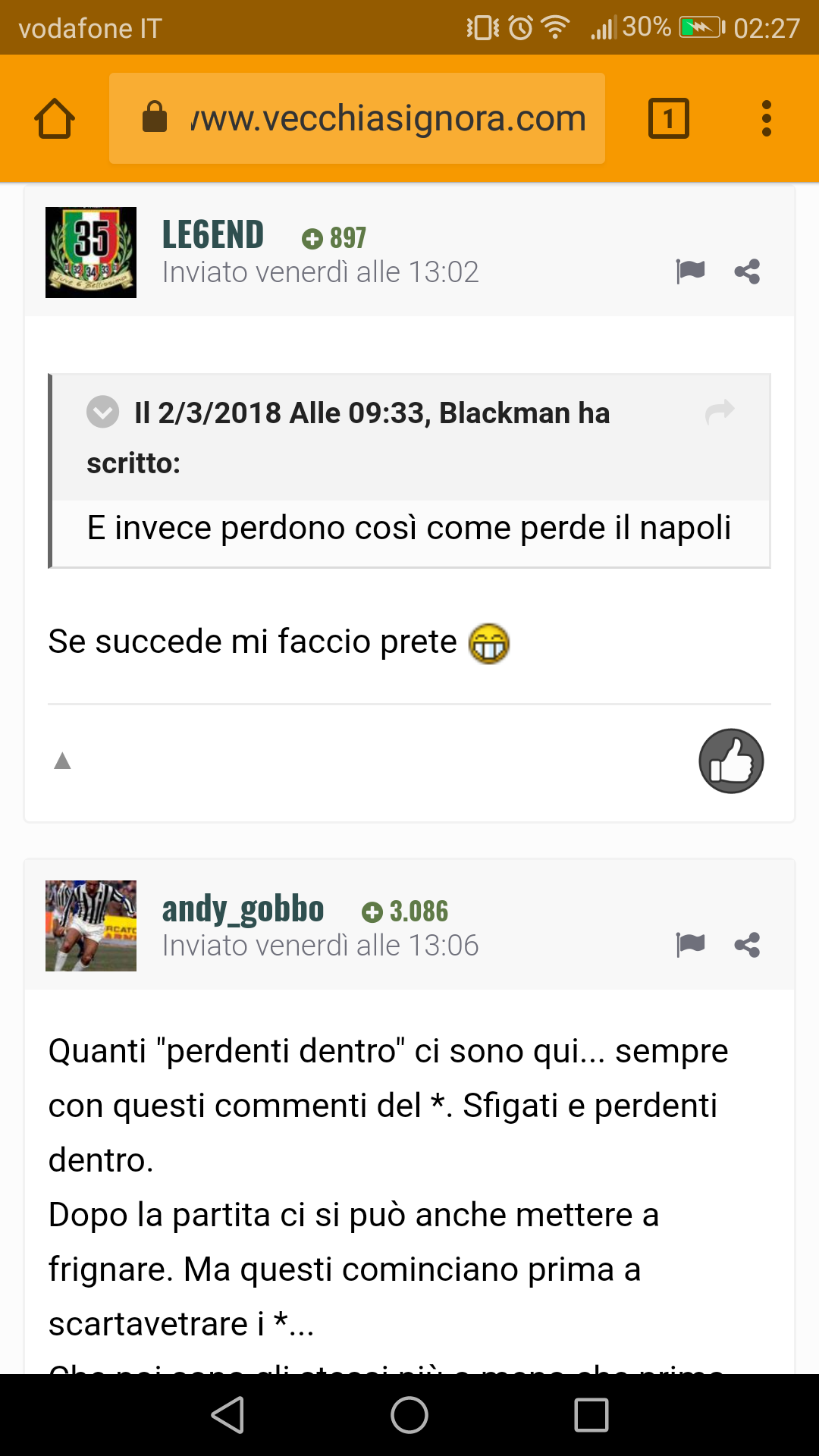Screen dimensions: 819x1456
Task: Collapse the quote from Blackman
Action: [x=102, y=413]
